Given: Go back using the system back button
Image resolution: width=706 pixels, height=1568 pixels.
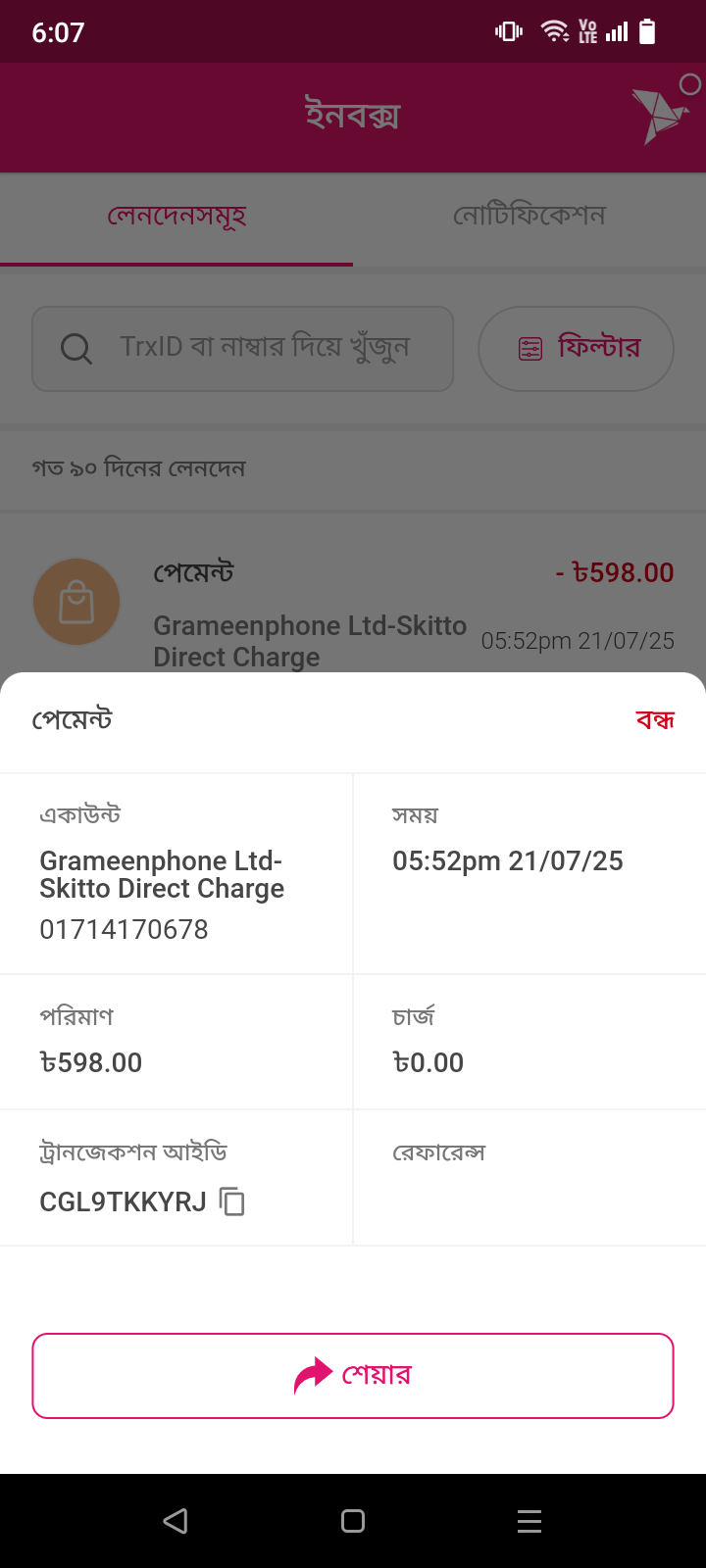Looking at the screenshot, I should [x=176, y=1521].
